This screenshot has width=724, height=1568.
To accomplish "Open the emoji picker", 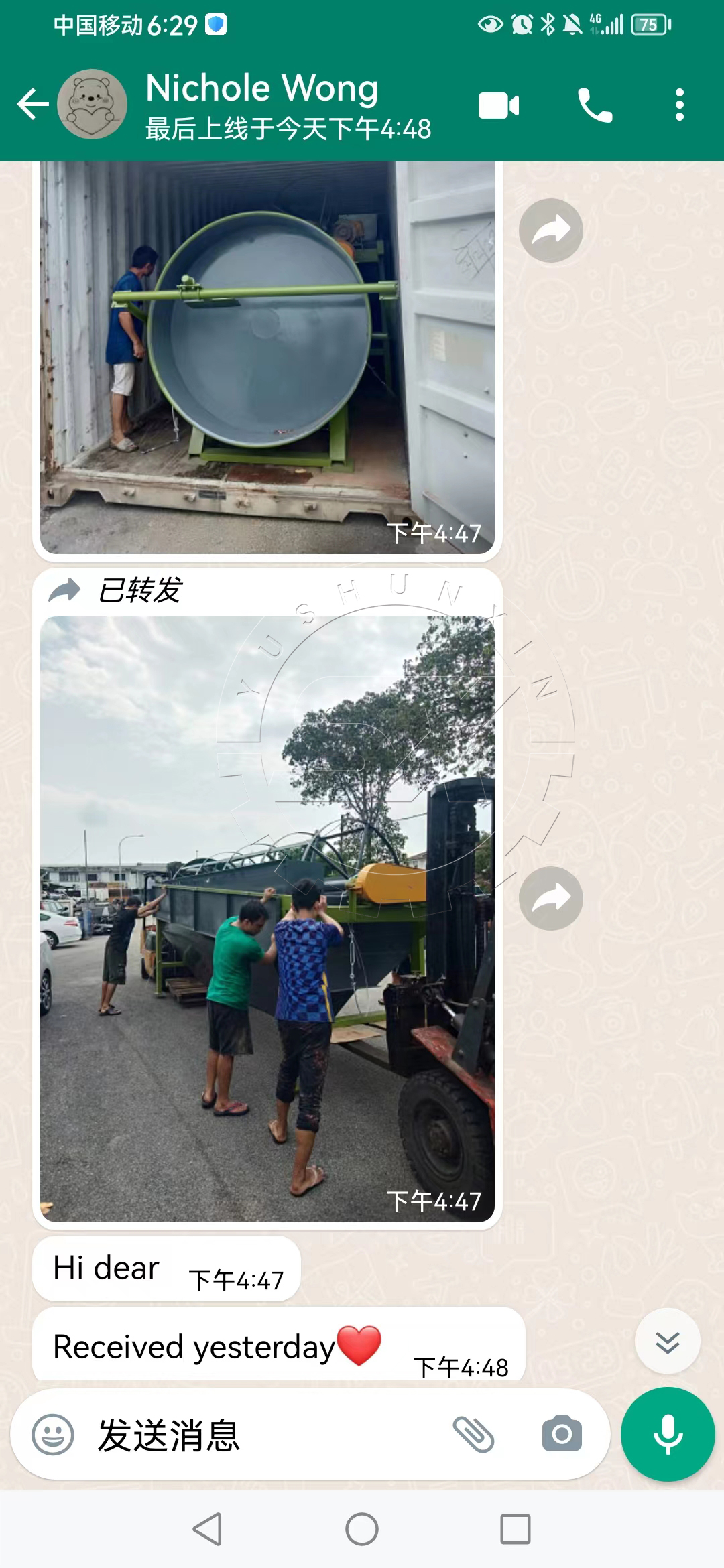I will pos(53,1435).
